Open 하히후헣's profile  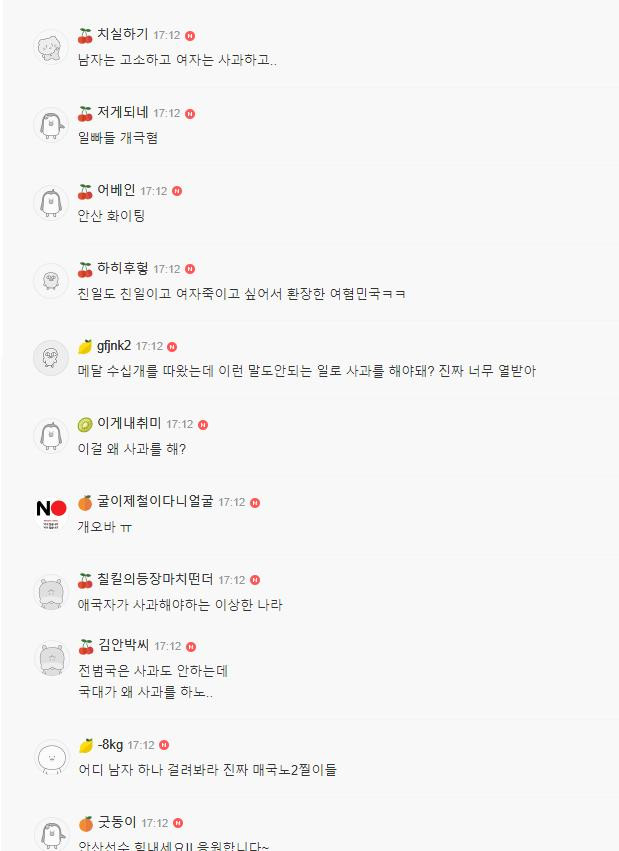pyautogui.click(x=122, y=269)
